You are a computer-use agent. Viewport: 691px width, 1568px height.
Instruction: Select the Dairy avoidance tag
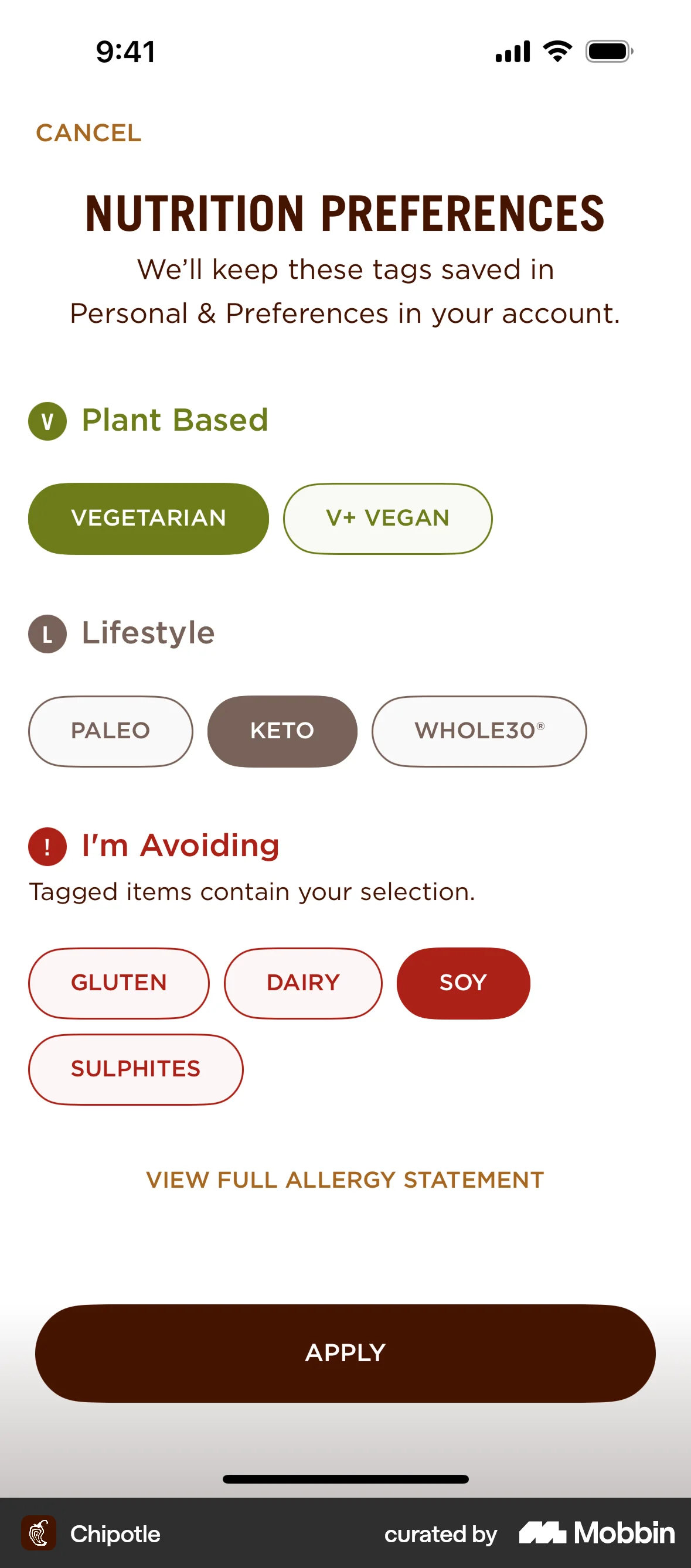tap(303, 983)
